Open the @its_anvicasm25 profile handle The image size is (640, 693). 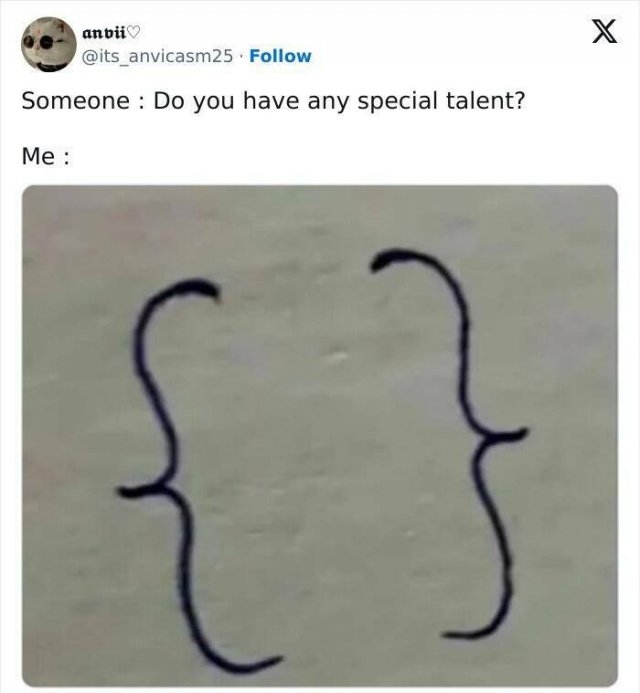point(158,56)
